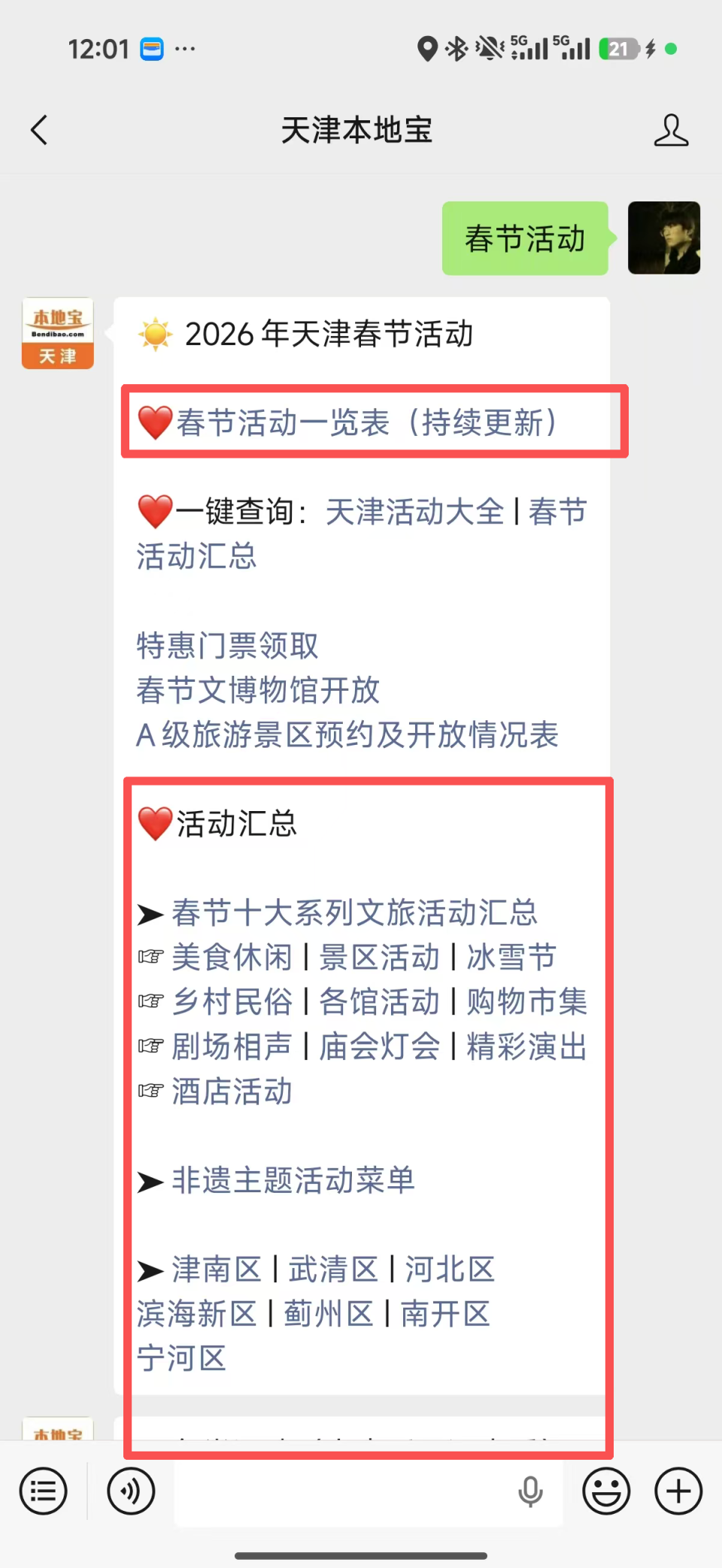Open the emoji picker smiley icon
Screen dimensions: 722x1568
click(606, 1491)
